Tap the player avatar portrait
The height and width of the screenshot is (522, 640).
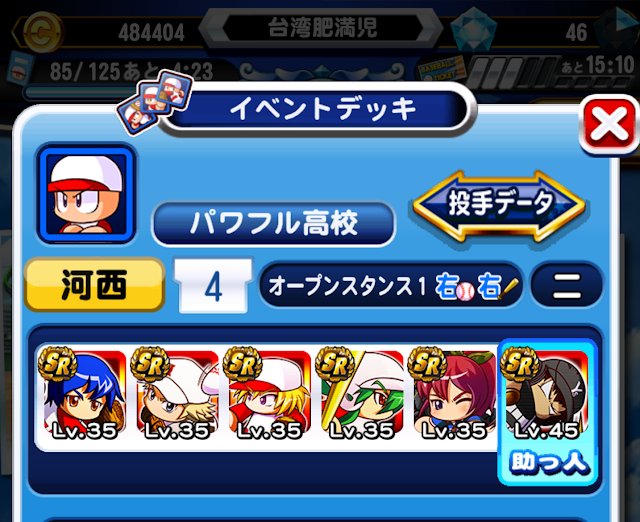tap(86, 193)
